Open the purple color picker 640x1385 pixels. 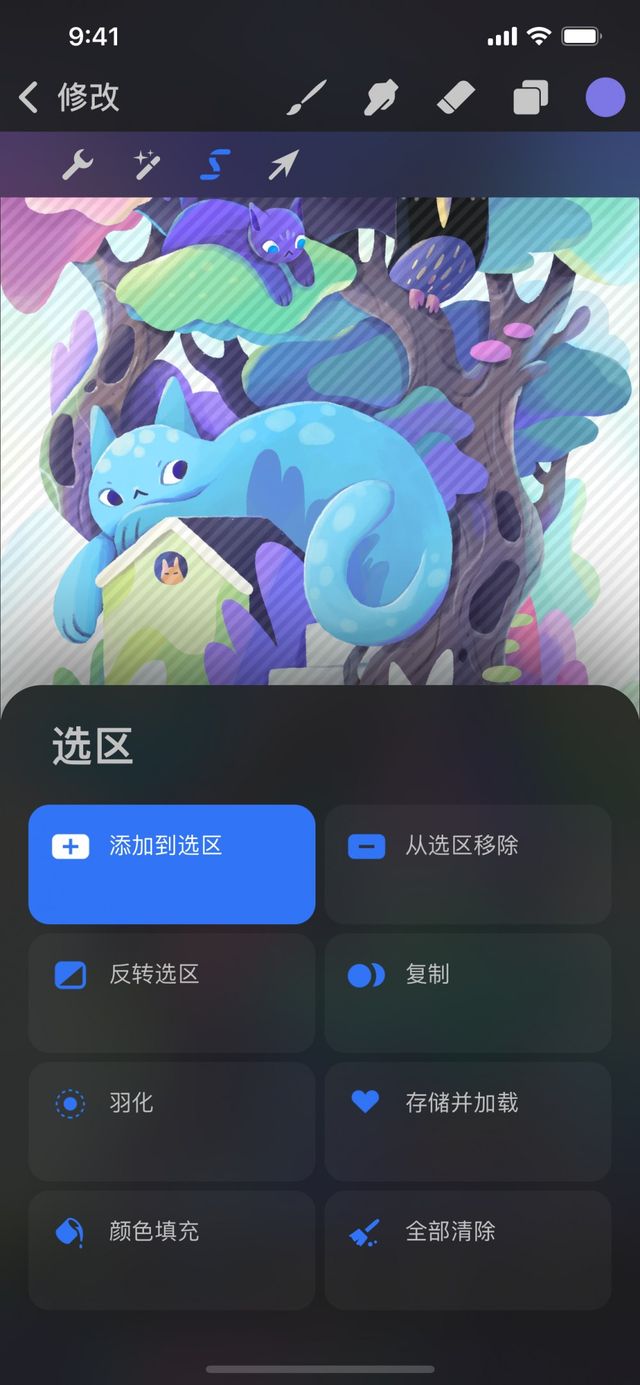[x=605, y=98]
